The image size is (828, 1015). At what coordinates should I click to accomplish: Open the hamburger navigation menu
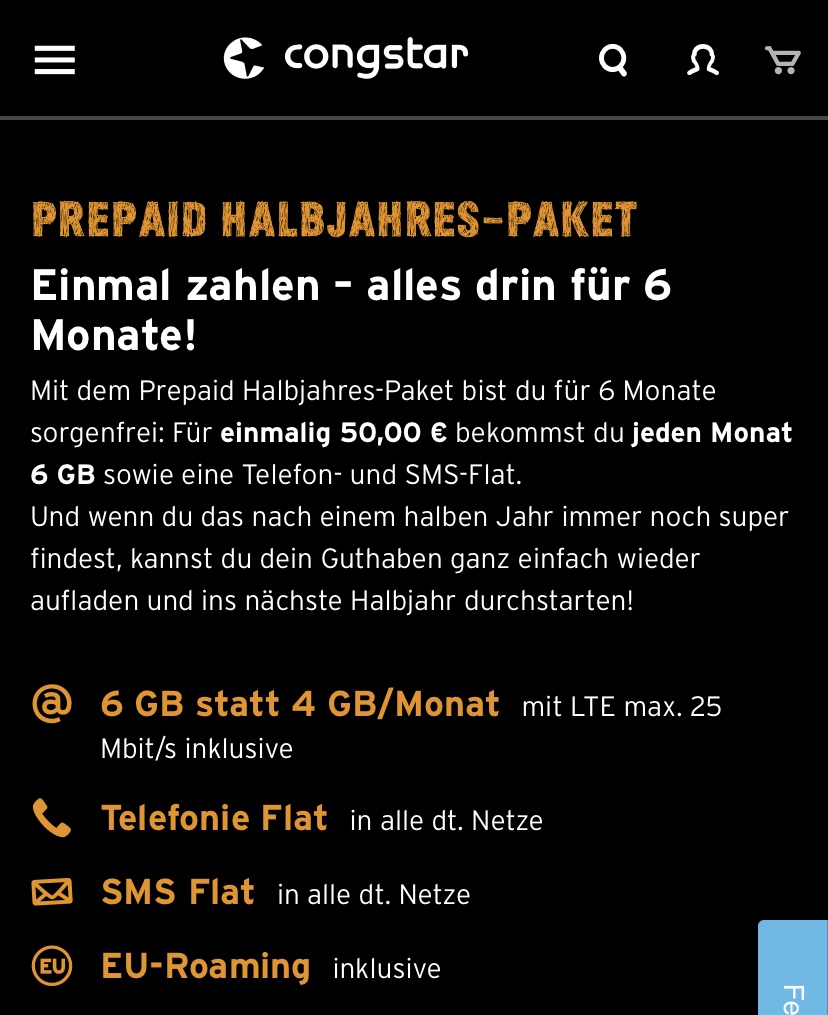click(x=55, y=60)
